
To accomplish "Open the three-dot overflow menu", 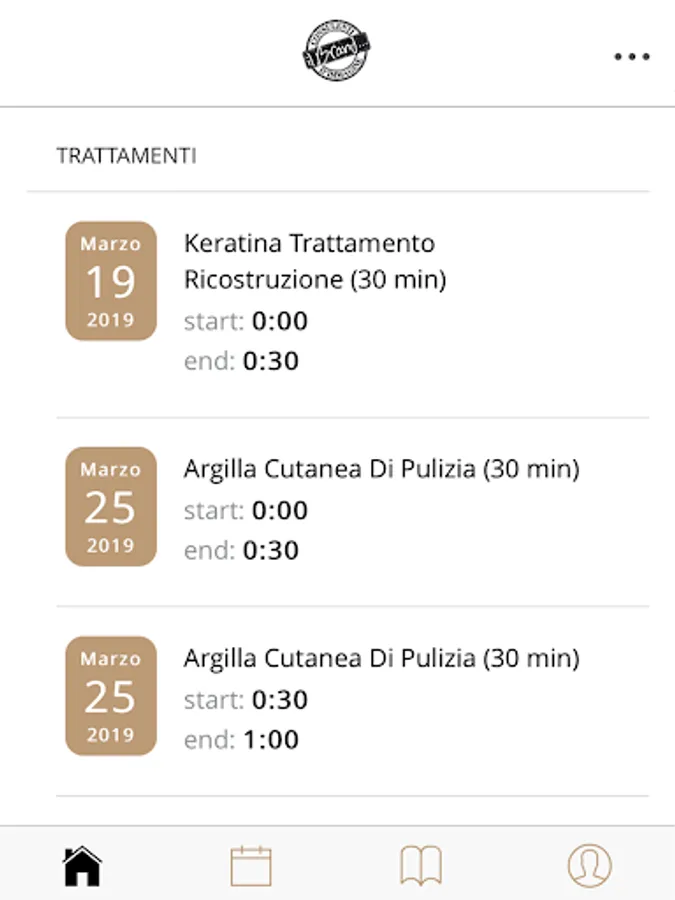I will pos(632,57).
